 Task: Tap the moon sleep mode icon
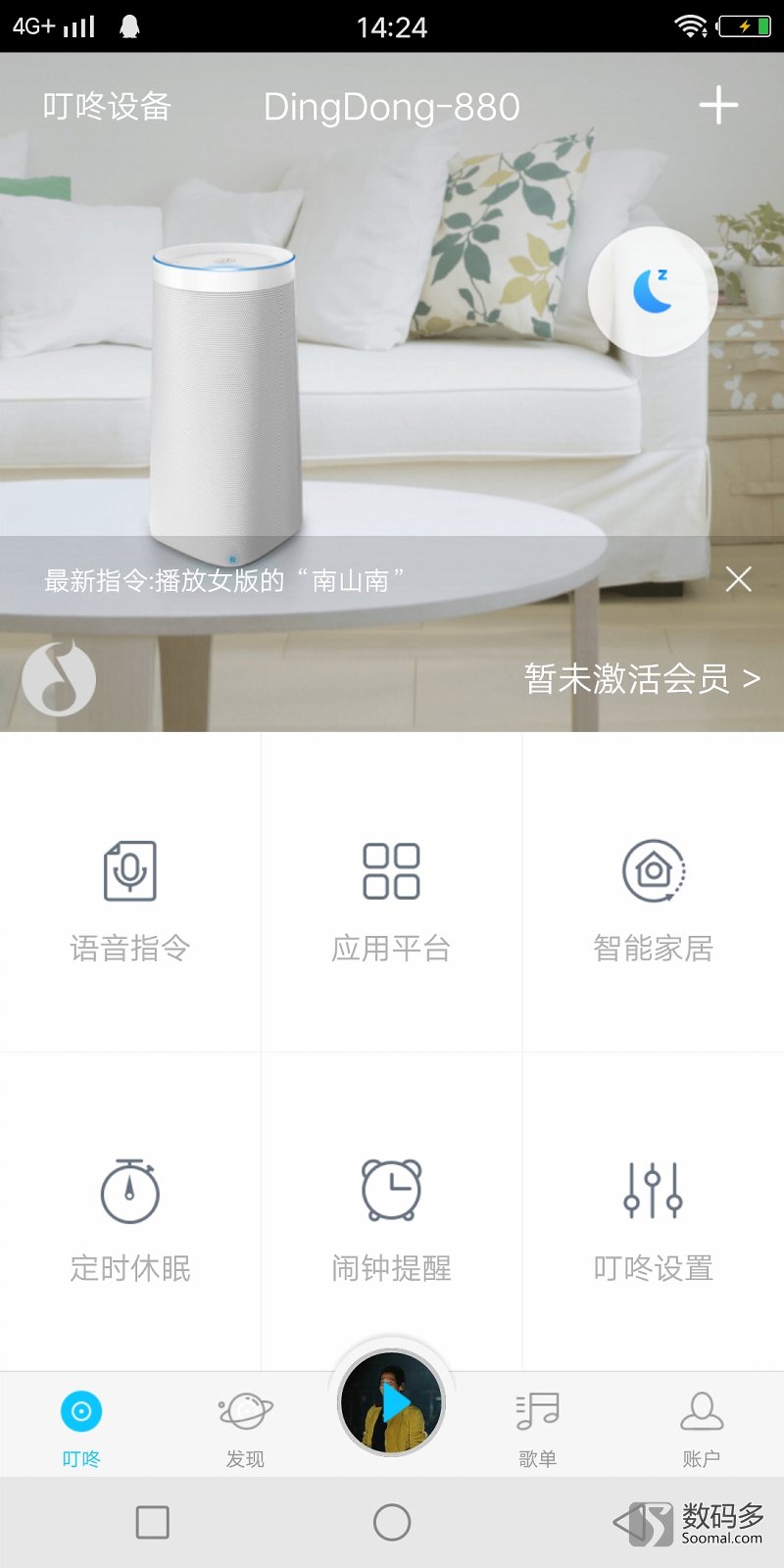[x=652, y=289]
